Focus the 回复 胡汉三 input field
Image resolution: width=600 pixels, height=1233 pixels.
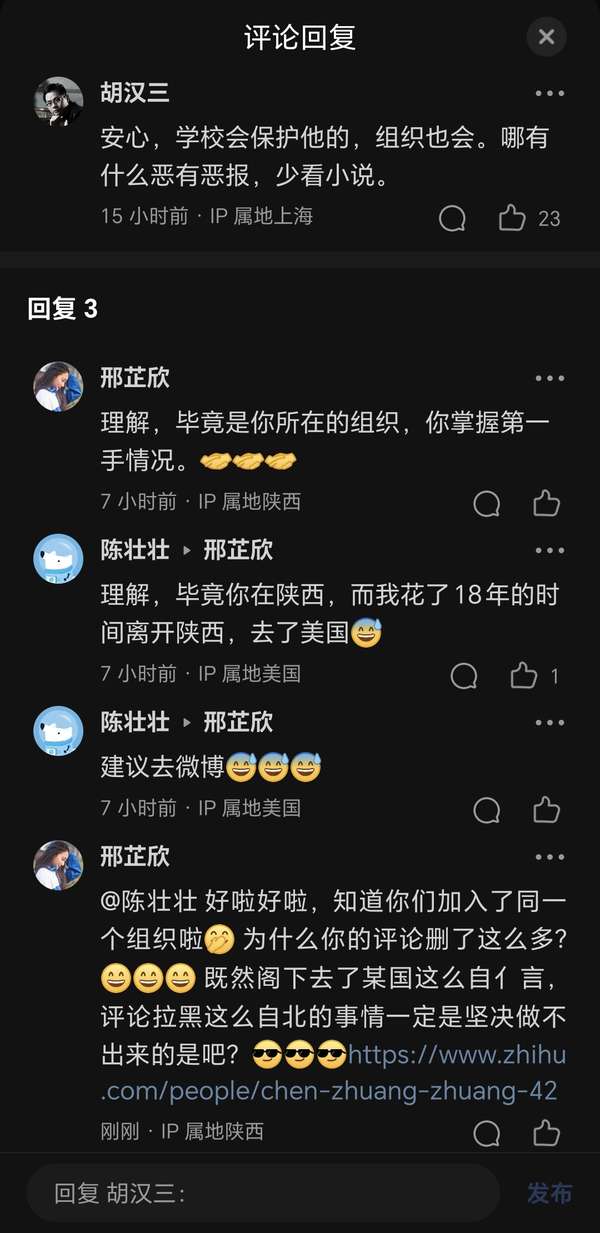tap(262, 1193)
